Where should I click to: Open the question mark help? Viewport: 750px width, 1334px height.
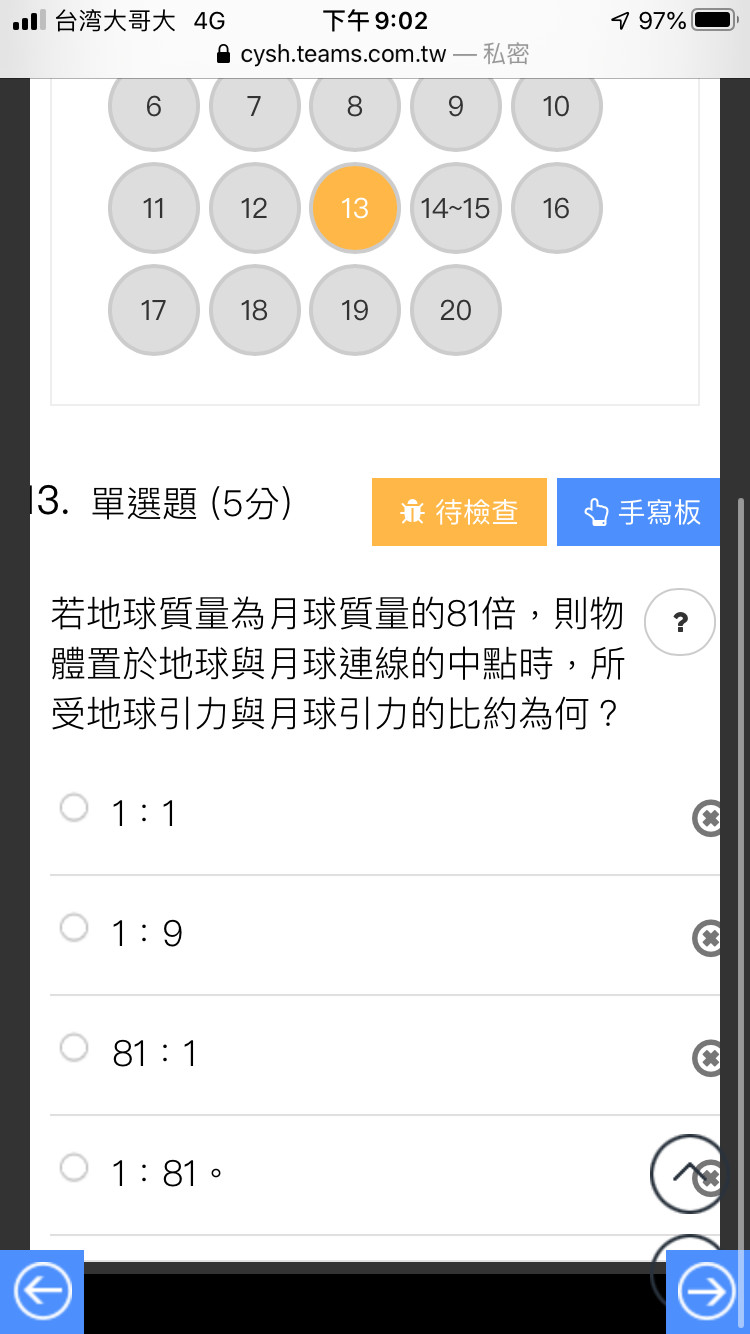click(681, 622)
